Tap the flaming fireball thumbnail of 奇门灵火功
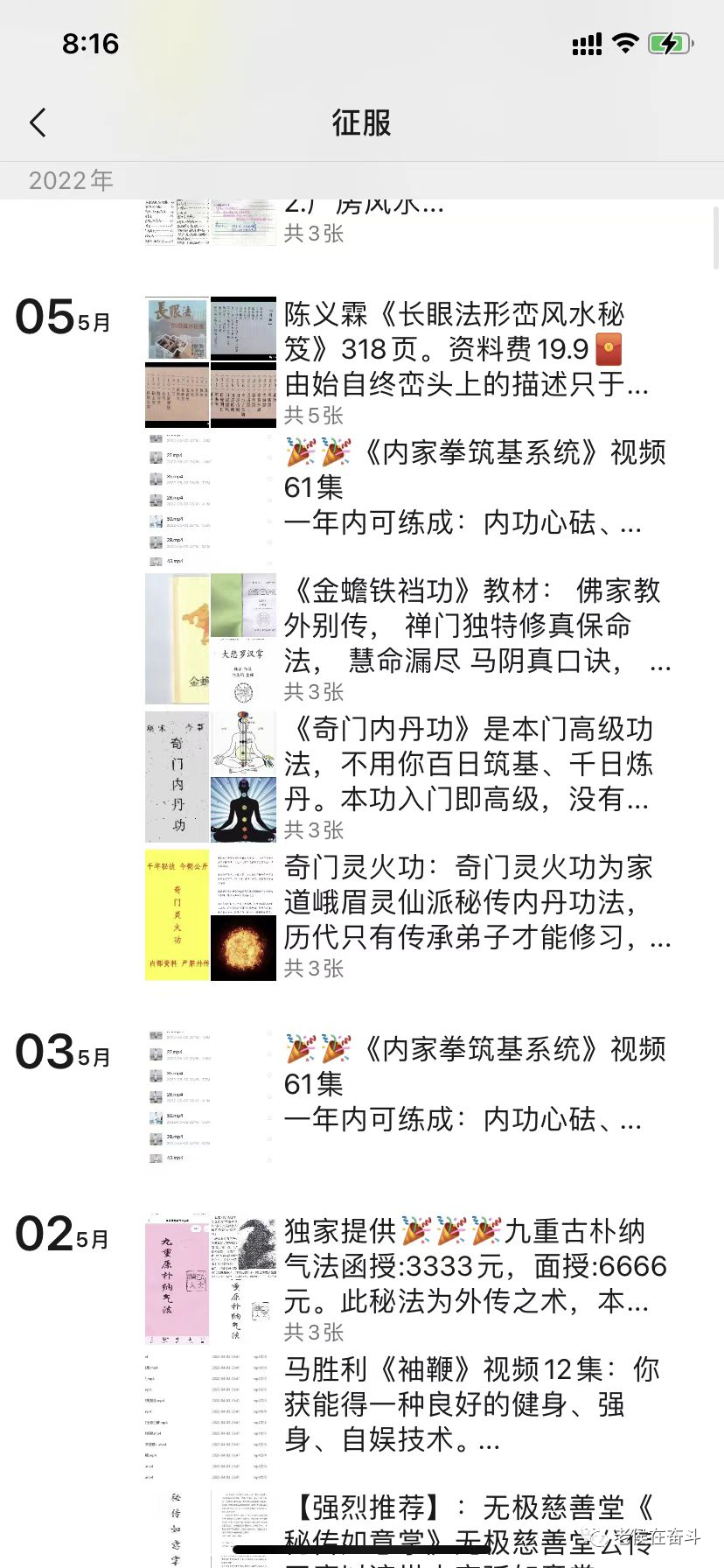Viewport: 724px width, 1568px height. [244, 945]
